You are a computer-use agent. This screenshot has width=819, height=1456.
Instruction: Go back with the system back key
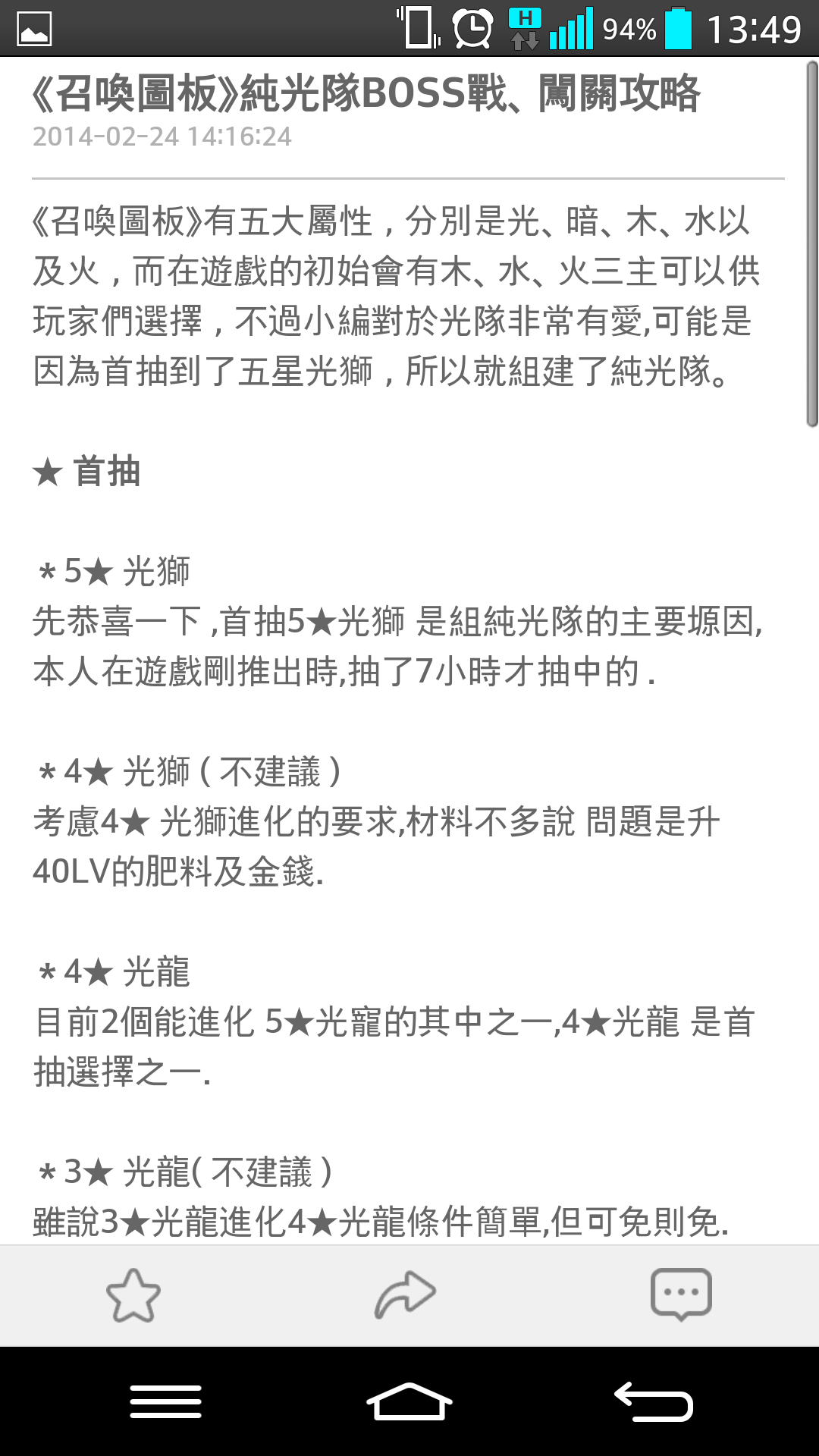click(653, 1401)
